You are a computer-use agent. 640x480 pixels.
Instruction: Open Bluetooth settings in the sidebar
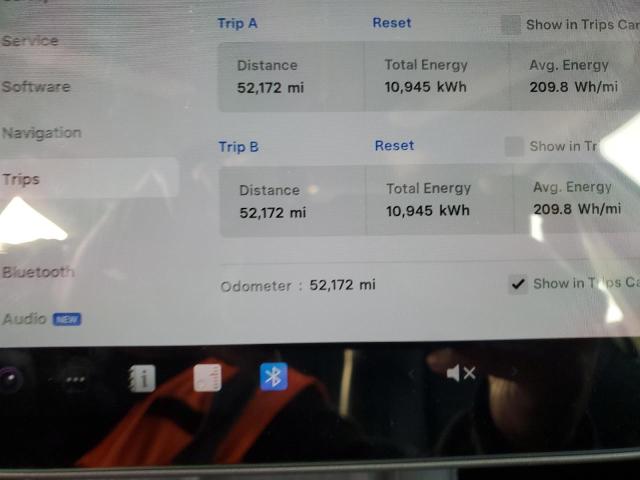click(38, 272)
